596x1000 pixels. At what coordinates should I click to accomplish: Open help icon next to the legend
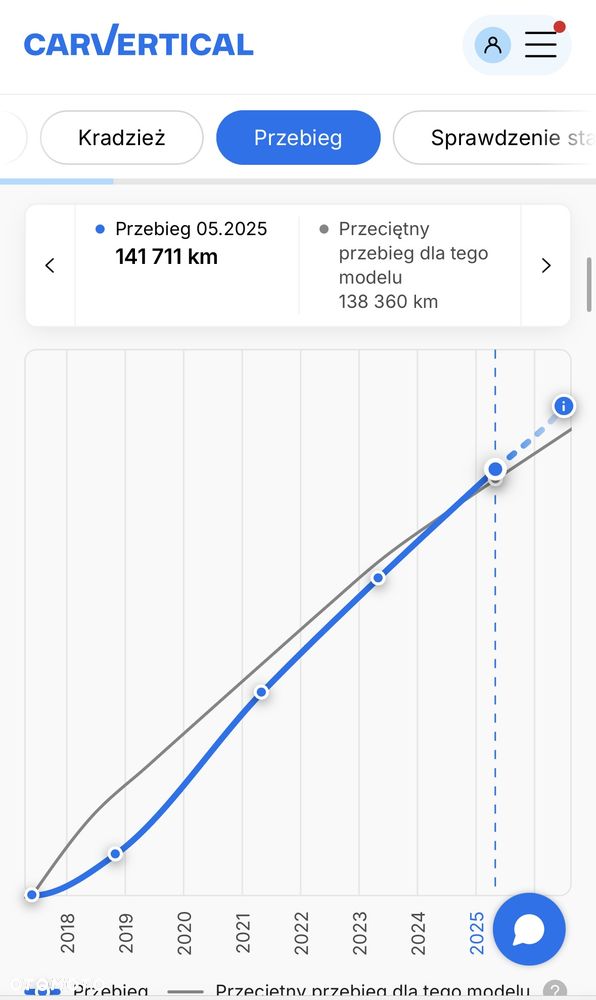[555, 989]
